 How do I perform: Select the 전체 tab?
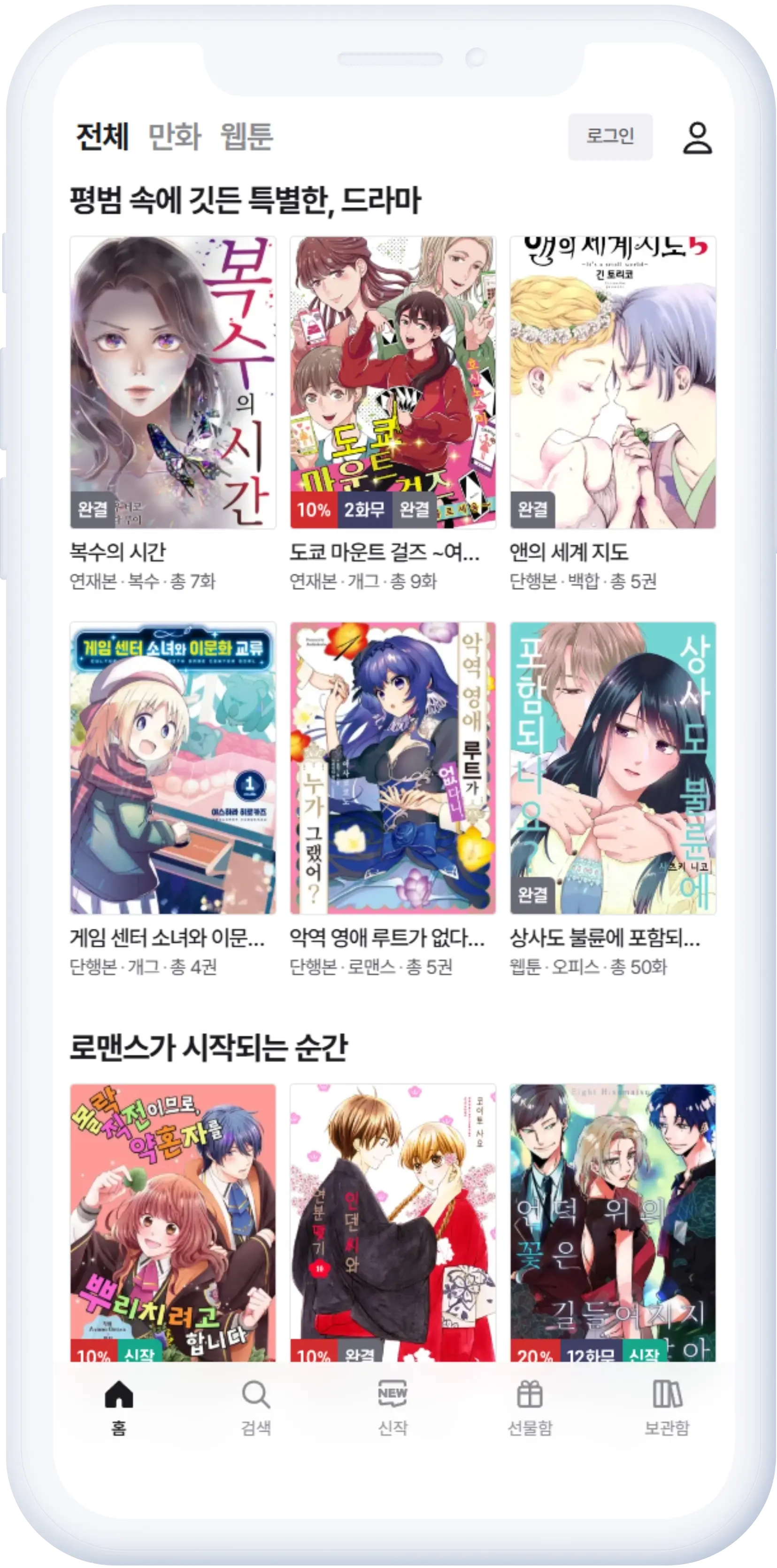(x=101, y=136)
